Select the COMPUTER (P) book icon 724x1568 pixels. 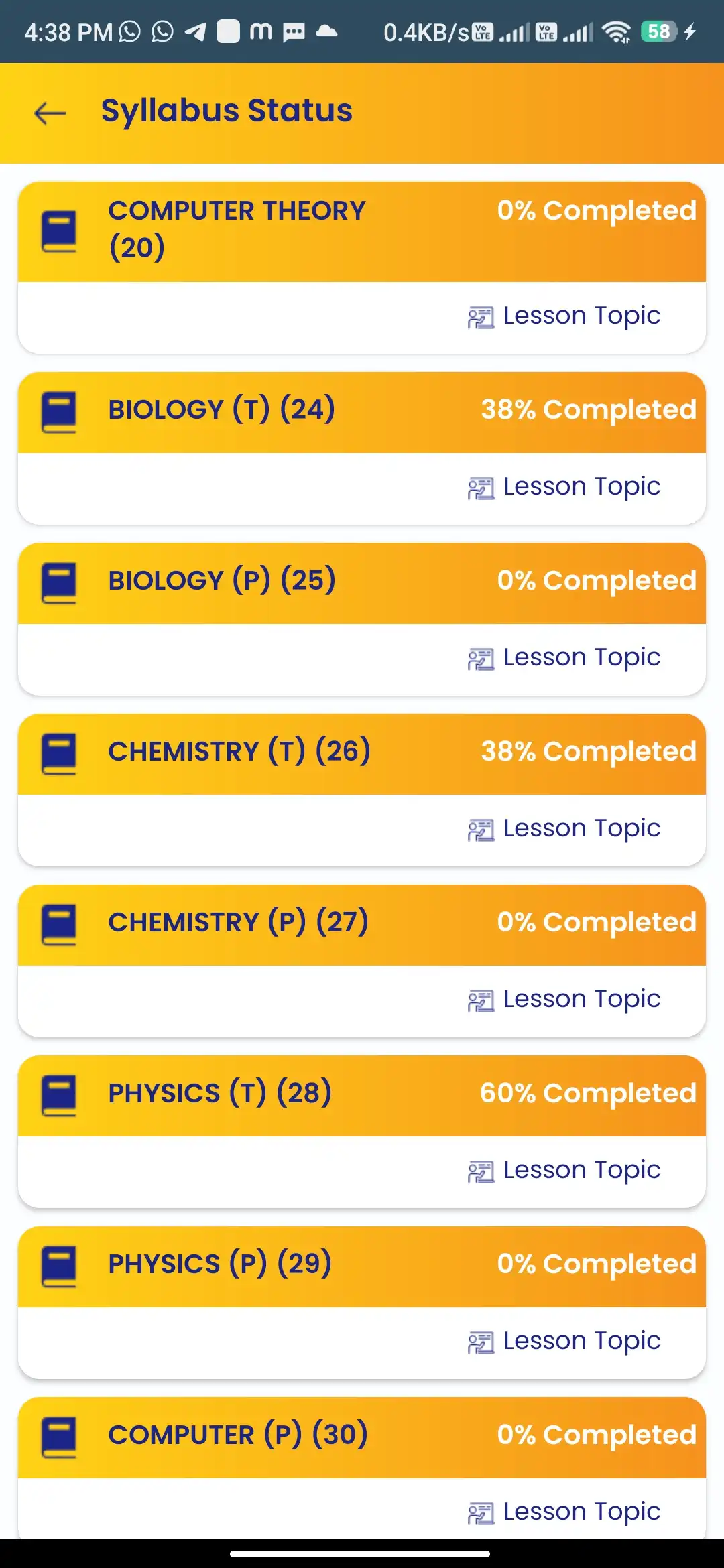(x=58, y=1435)
